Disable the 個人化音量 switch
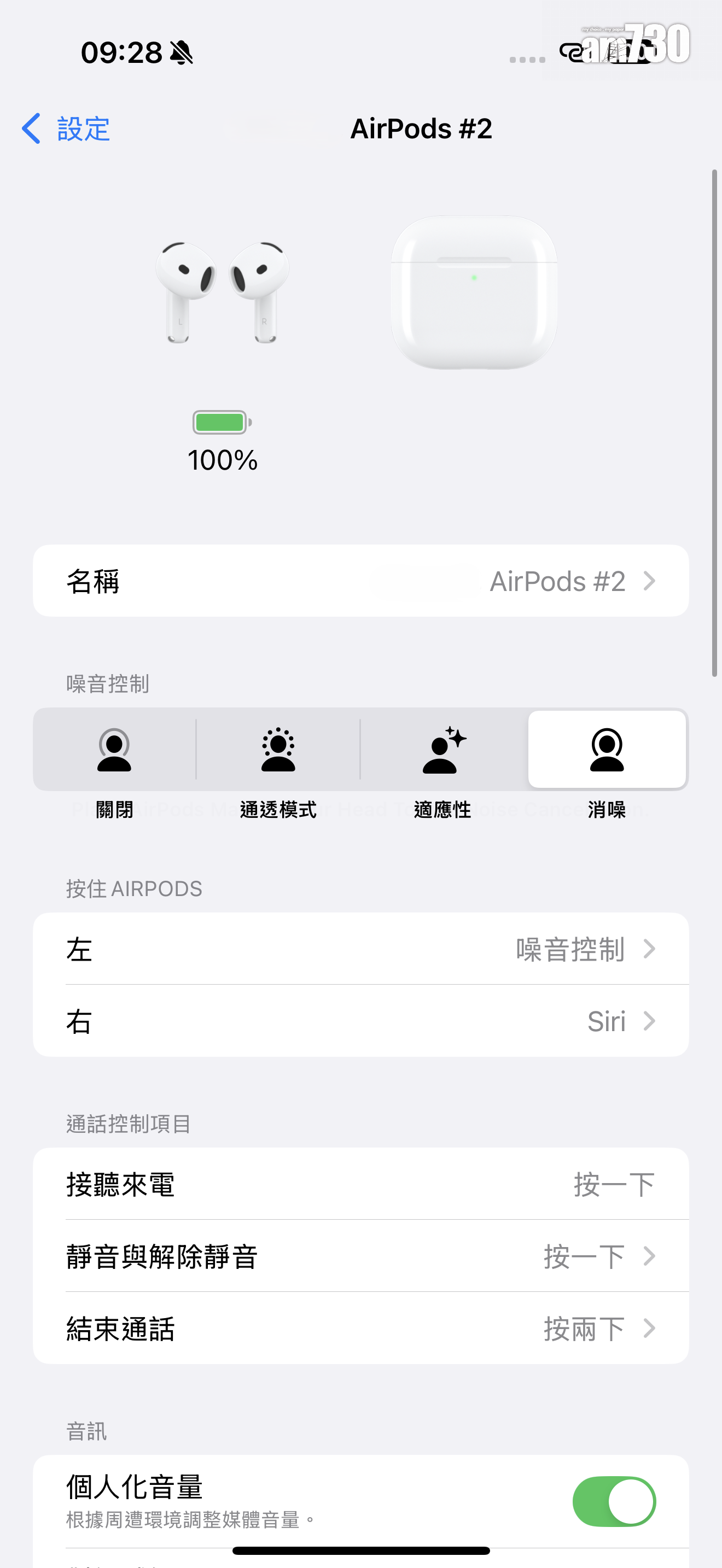722x1568 pixels. 614,1502
